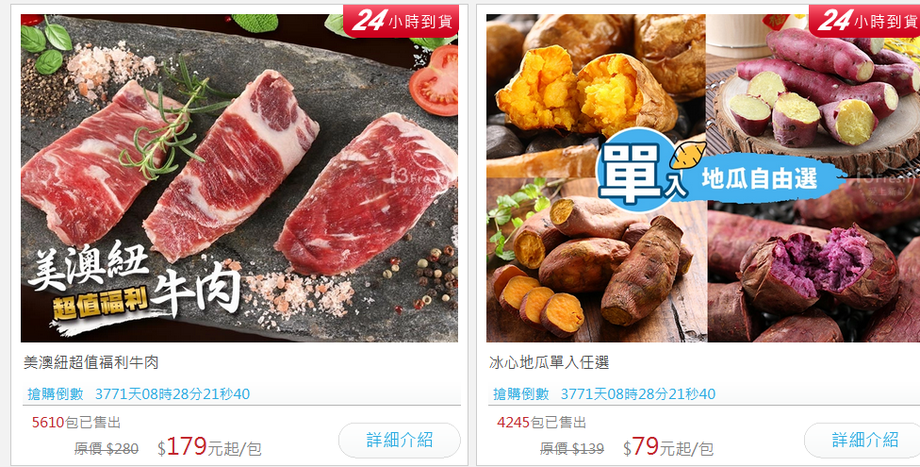Screen dimensions: 920x467
Task: Open the 冰心地瓜單入任選 product image
Action: tap(703, 178)
